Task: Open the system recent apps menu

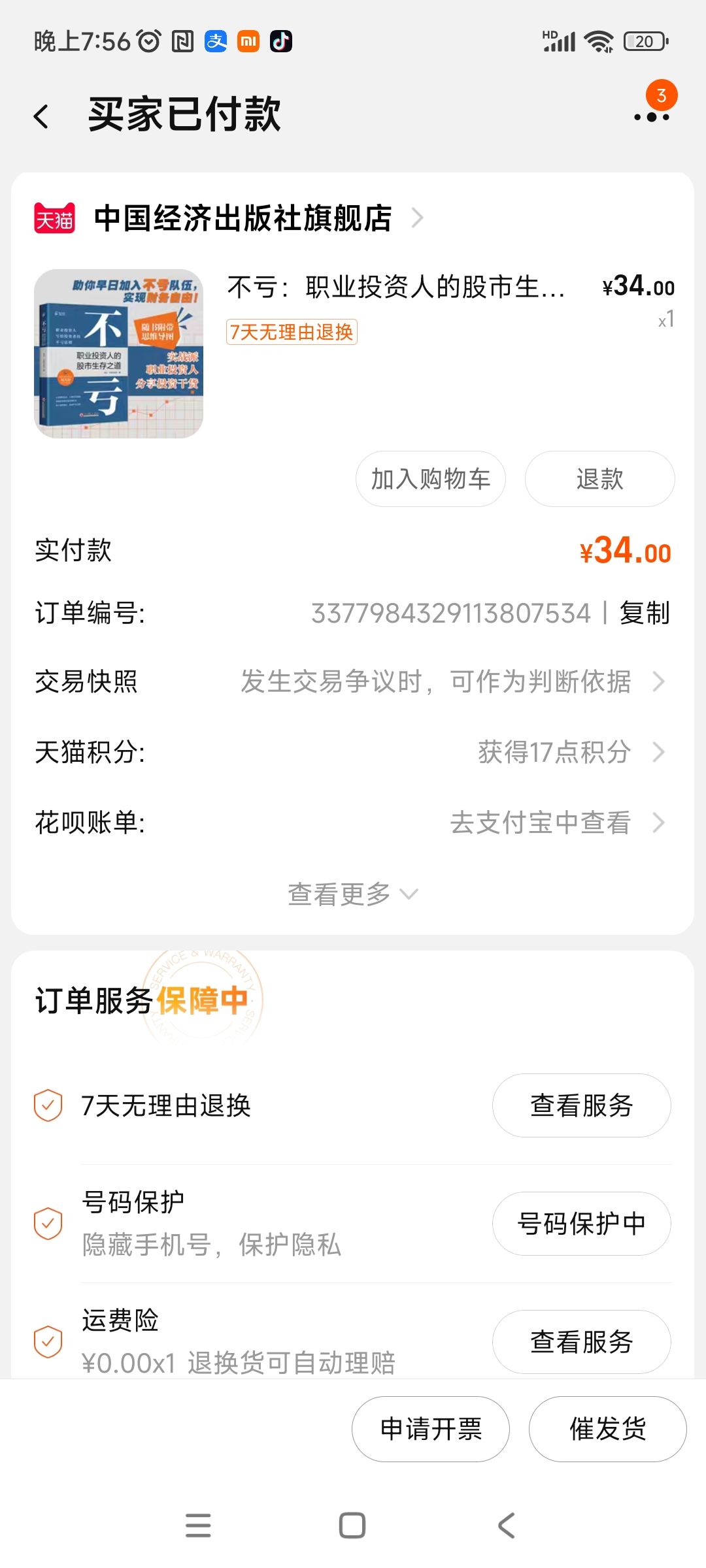Action: pos(198,1526)
